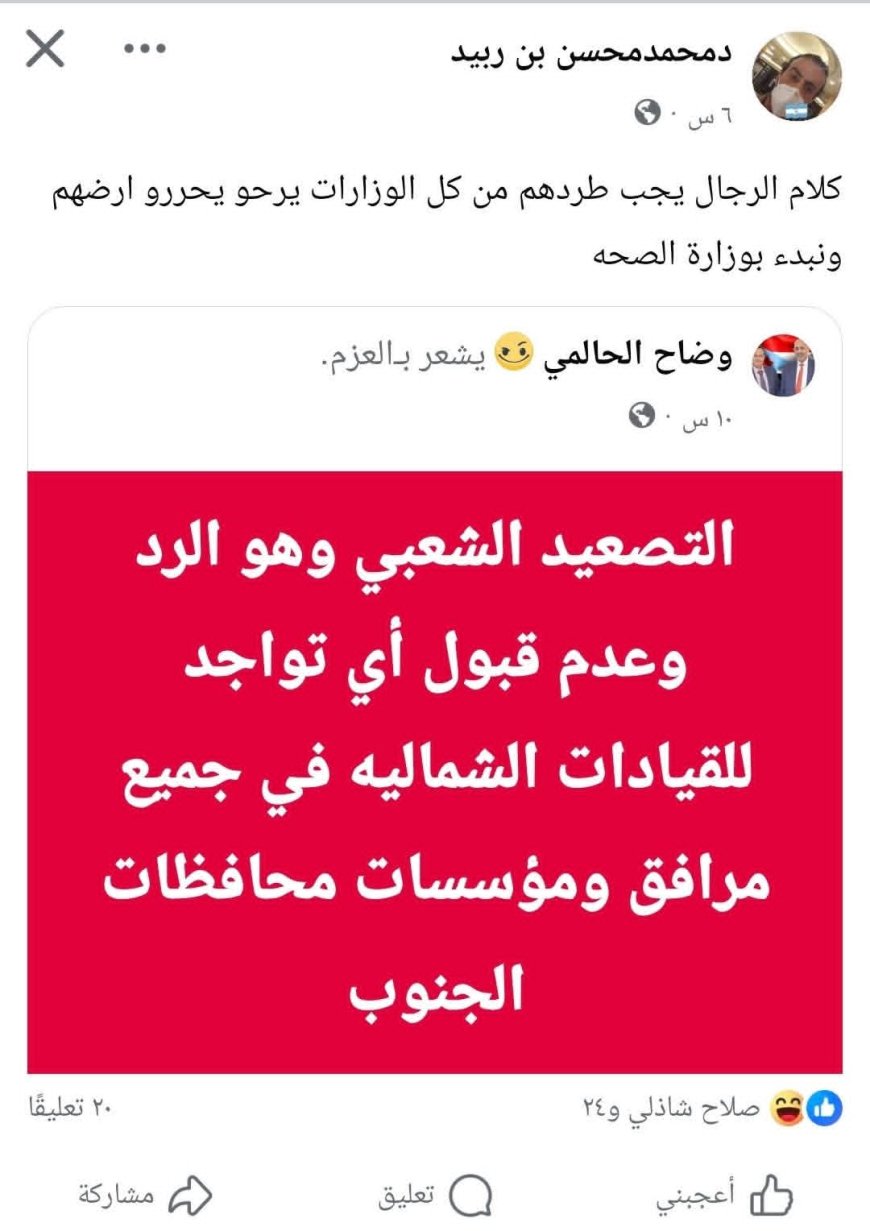Image resolution: width=870 pixels, height=1231 pixels.
Task: Open the shared red text post
Action: (x=434, y=772)
